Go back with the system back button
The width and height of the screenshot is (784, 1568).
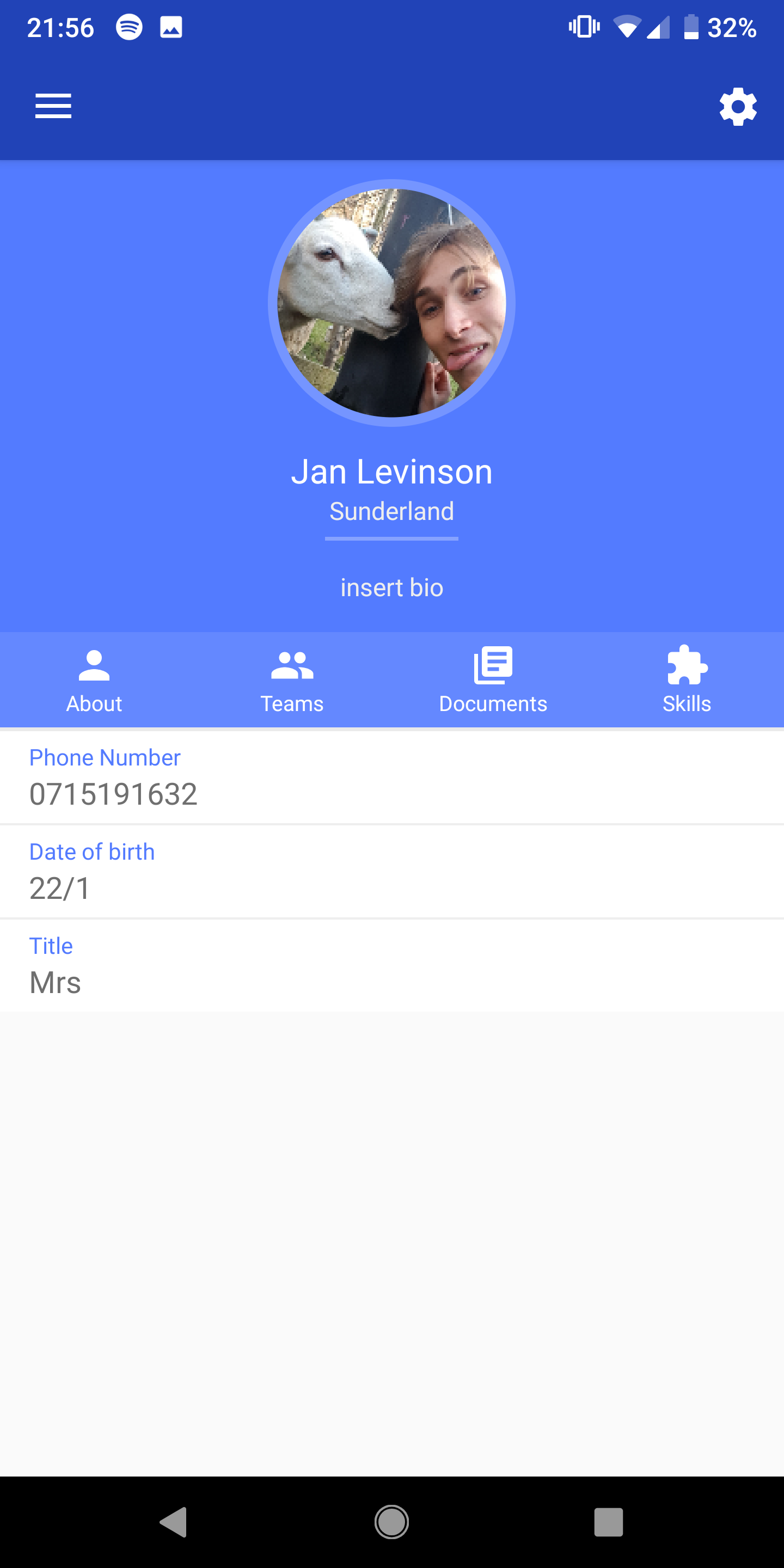coord(174,1522)
